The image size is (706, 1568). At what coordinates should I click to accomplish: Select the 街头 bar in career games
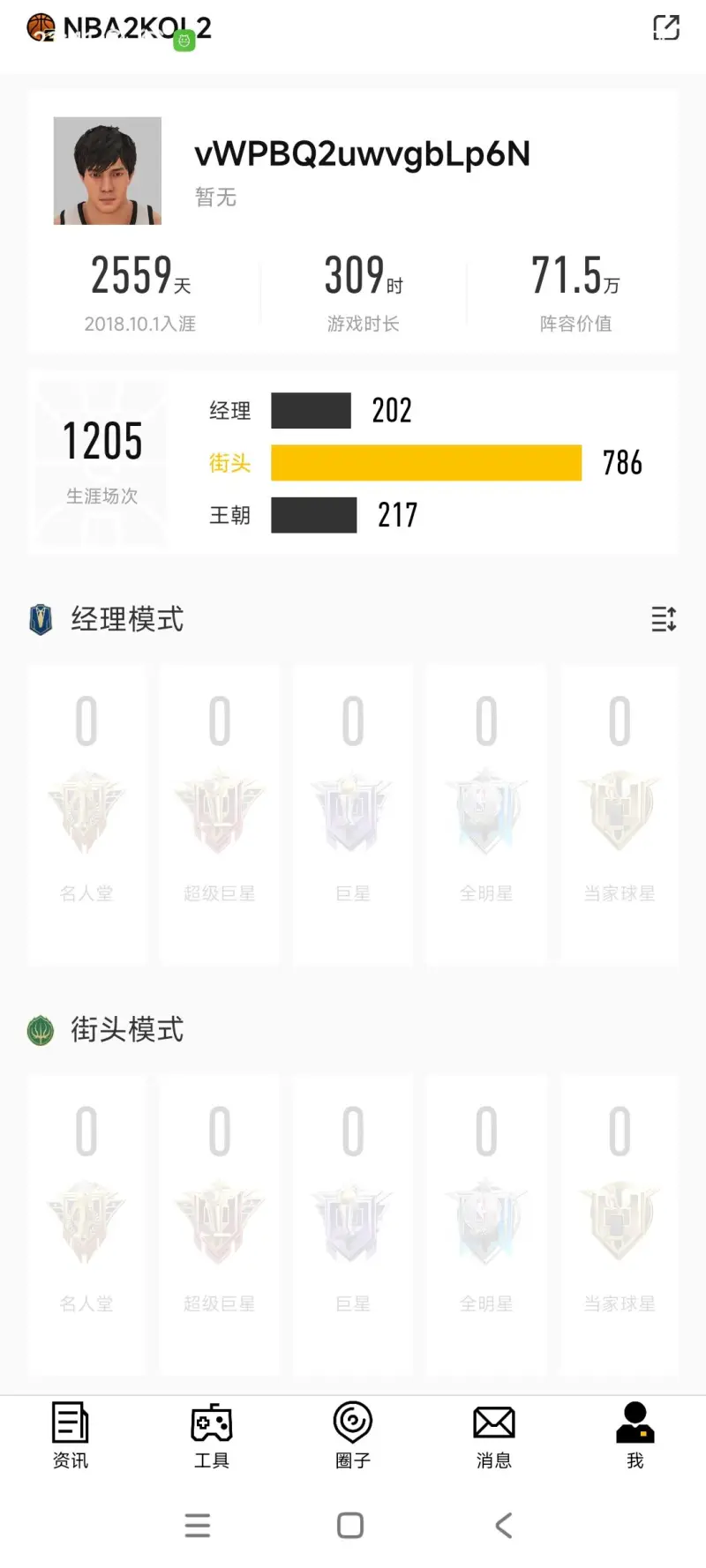[426, 463]
